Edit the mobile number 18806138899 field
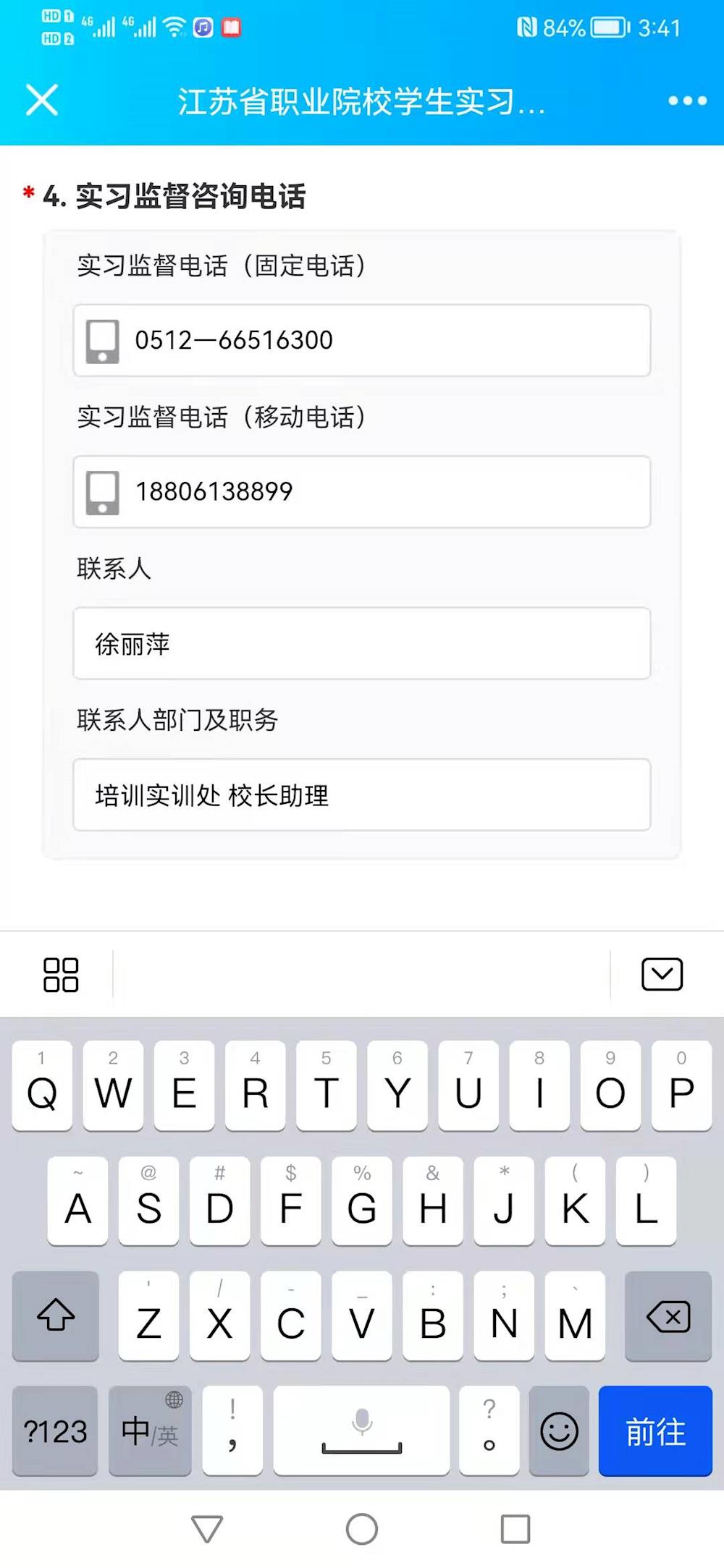This screenshot has height=1568, width=724. pyautogui.click(x=362, y=492)
